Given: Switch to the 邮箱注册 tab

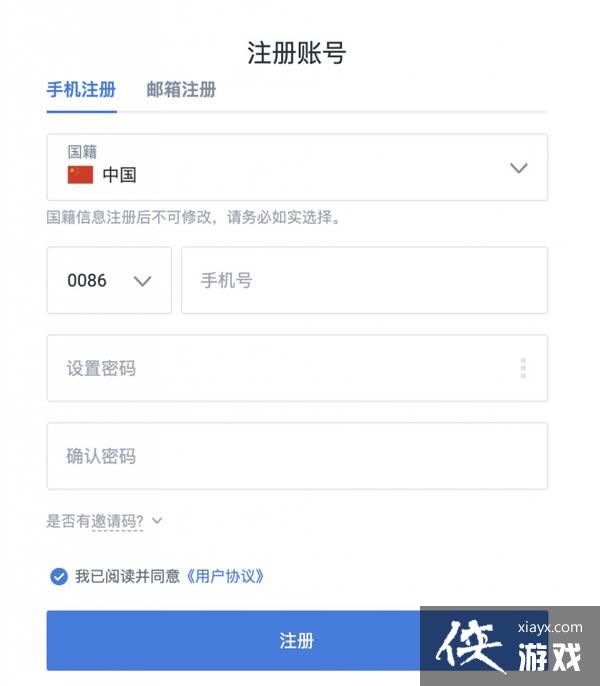Looking at the screenshot, I should tap(181, 89).
